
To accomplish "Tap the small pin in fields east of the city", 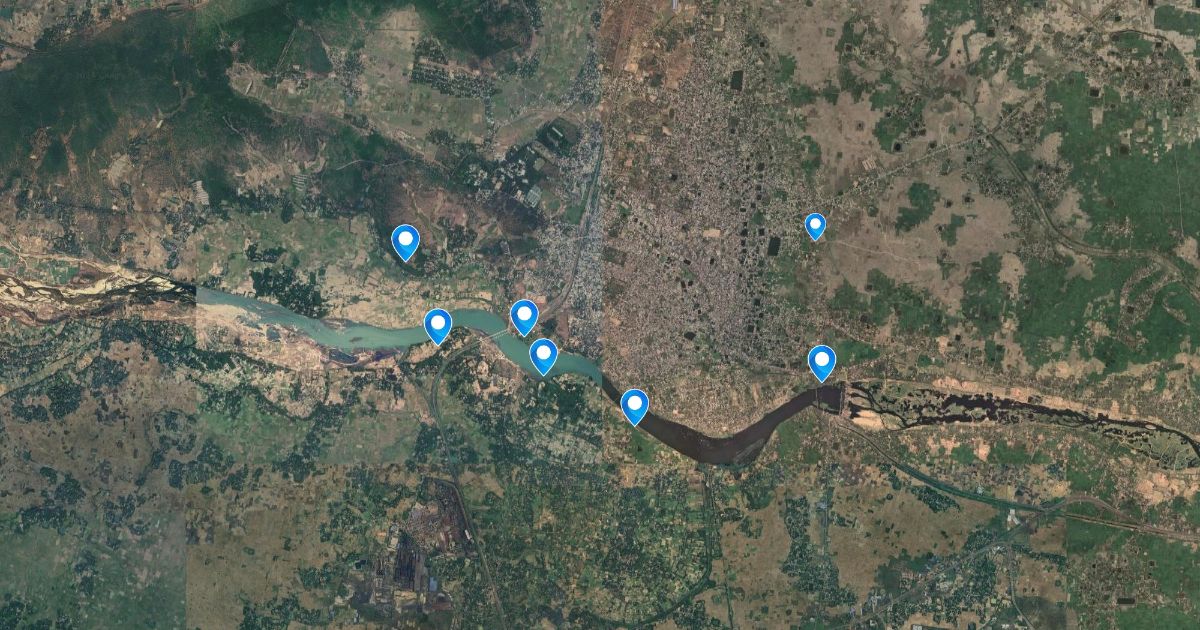I will [x=815, y=226].
